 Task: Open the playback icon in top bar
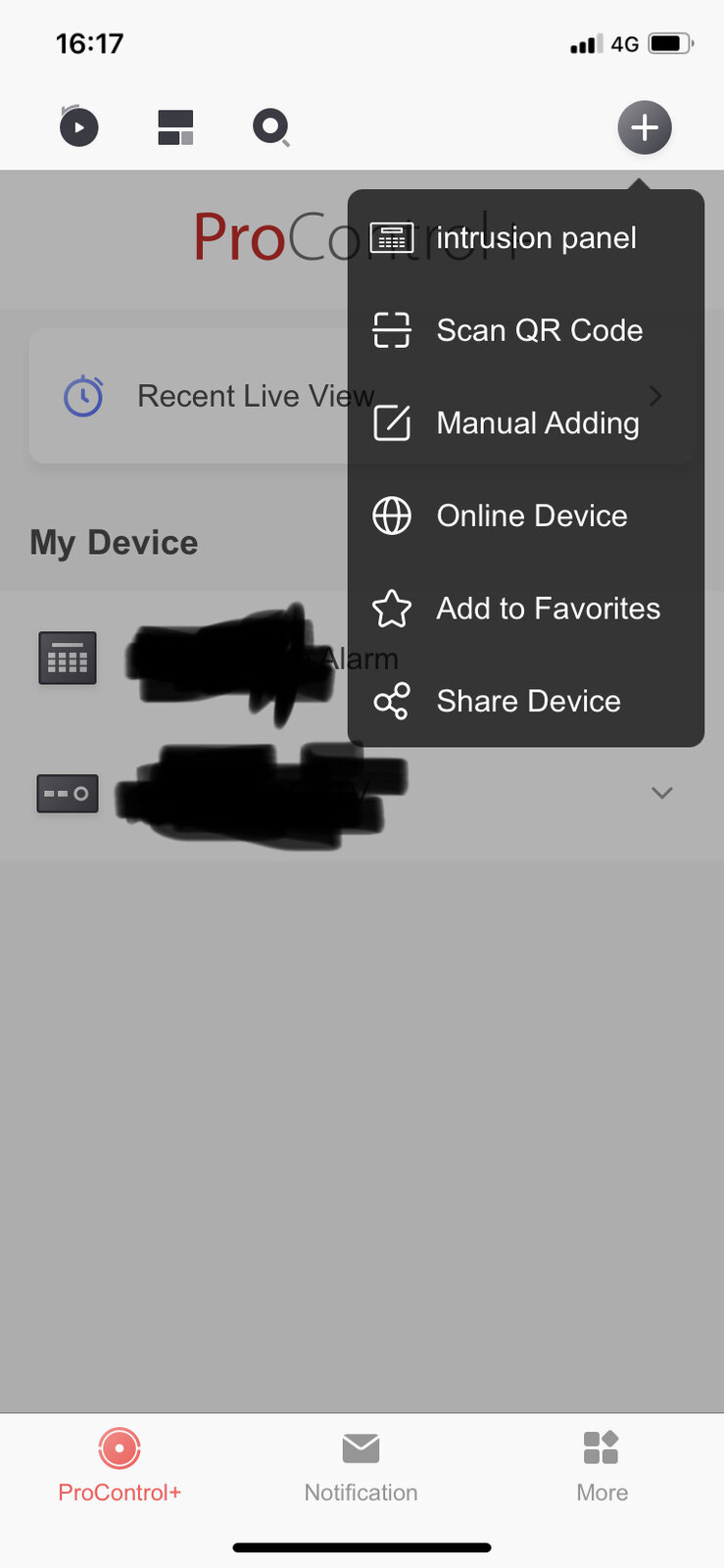tap(78, 127)
